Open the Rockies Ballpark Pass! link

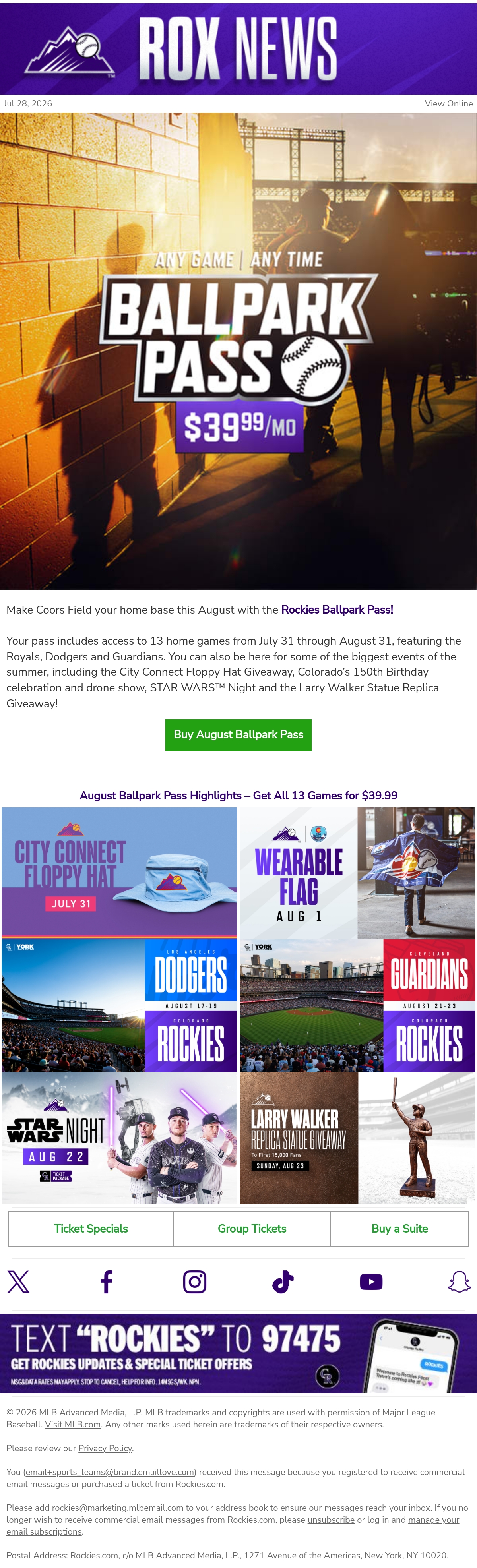337,609
